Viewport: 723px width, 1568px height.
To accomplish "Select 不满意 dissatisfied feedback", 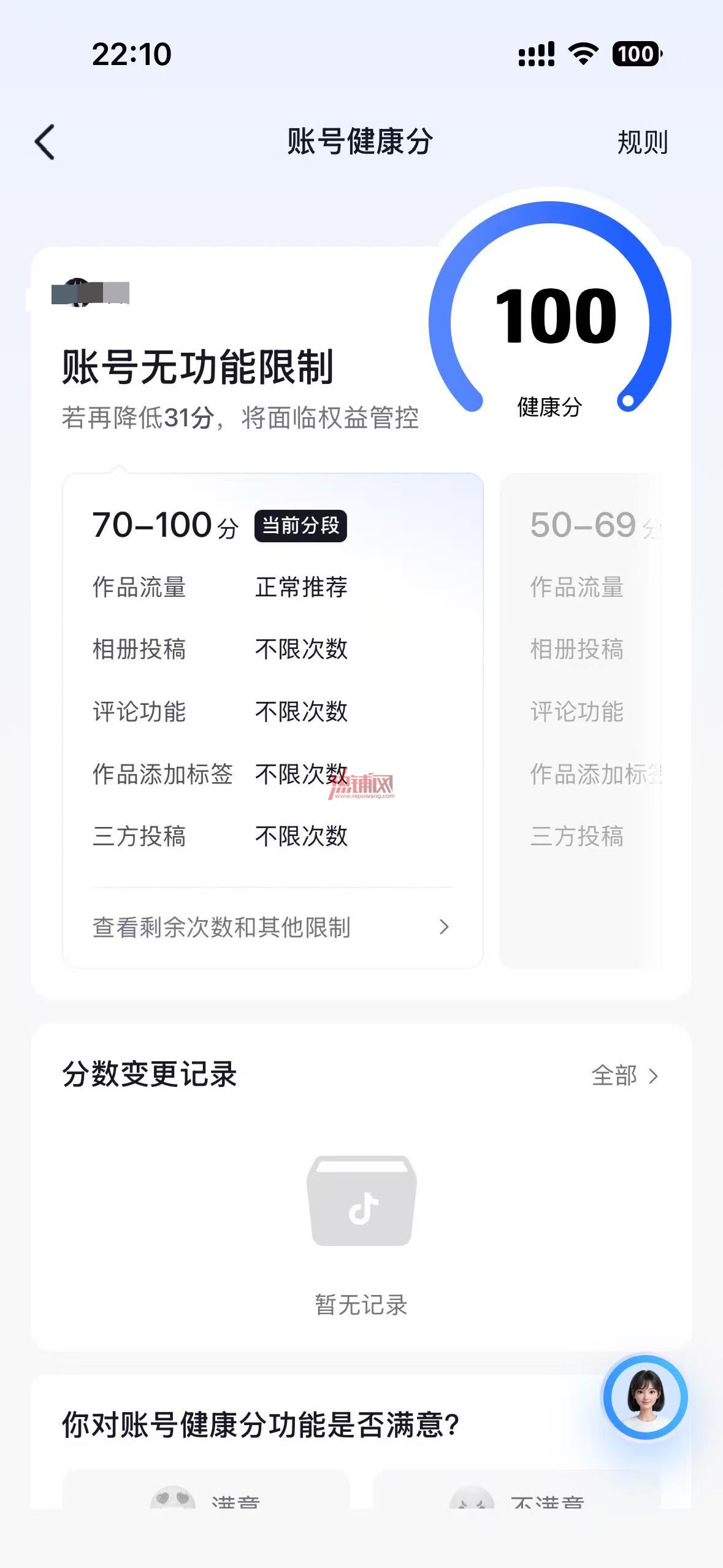I will [516, 1489].
